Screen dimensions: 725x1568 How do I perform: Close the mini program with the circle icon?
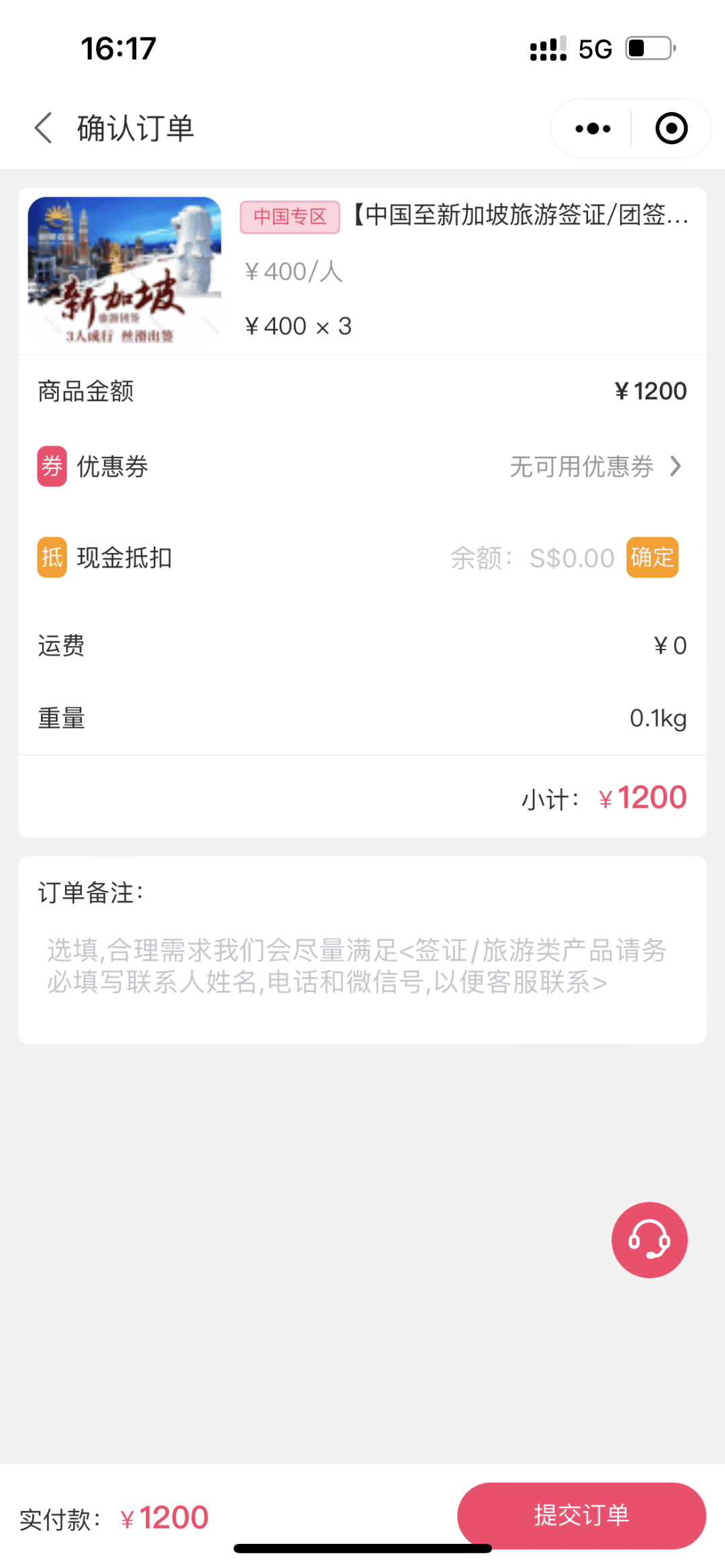tap(671, 128)
